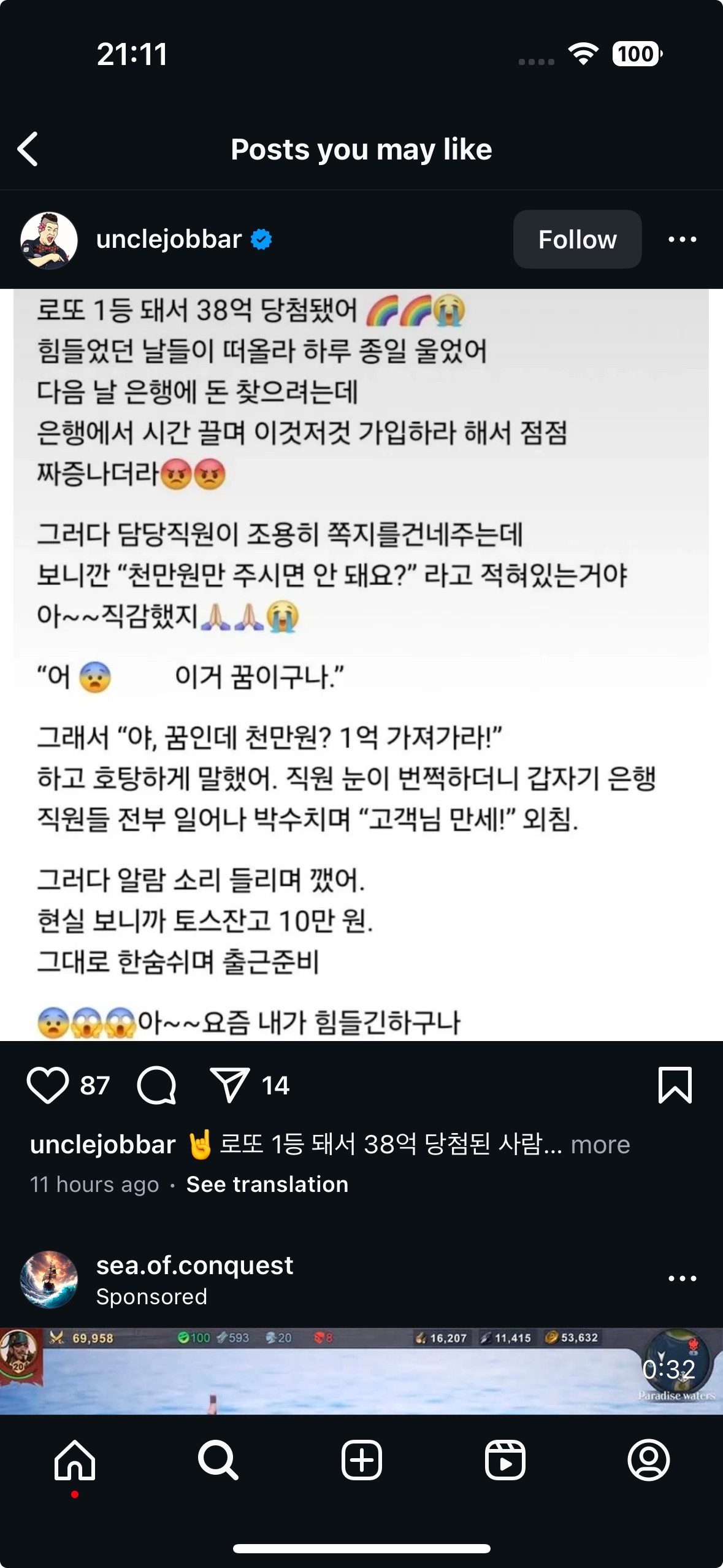The height and width of the screenshot is (1568, 723).
Task: Open your Profile tab
Action: [648, 1460]
